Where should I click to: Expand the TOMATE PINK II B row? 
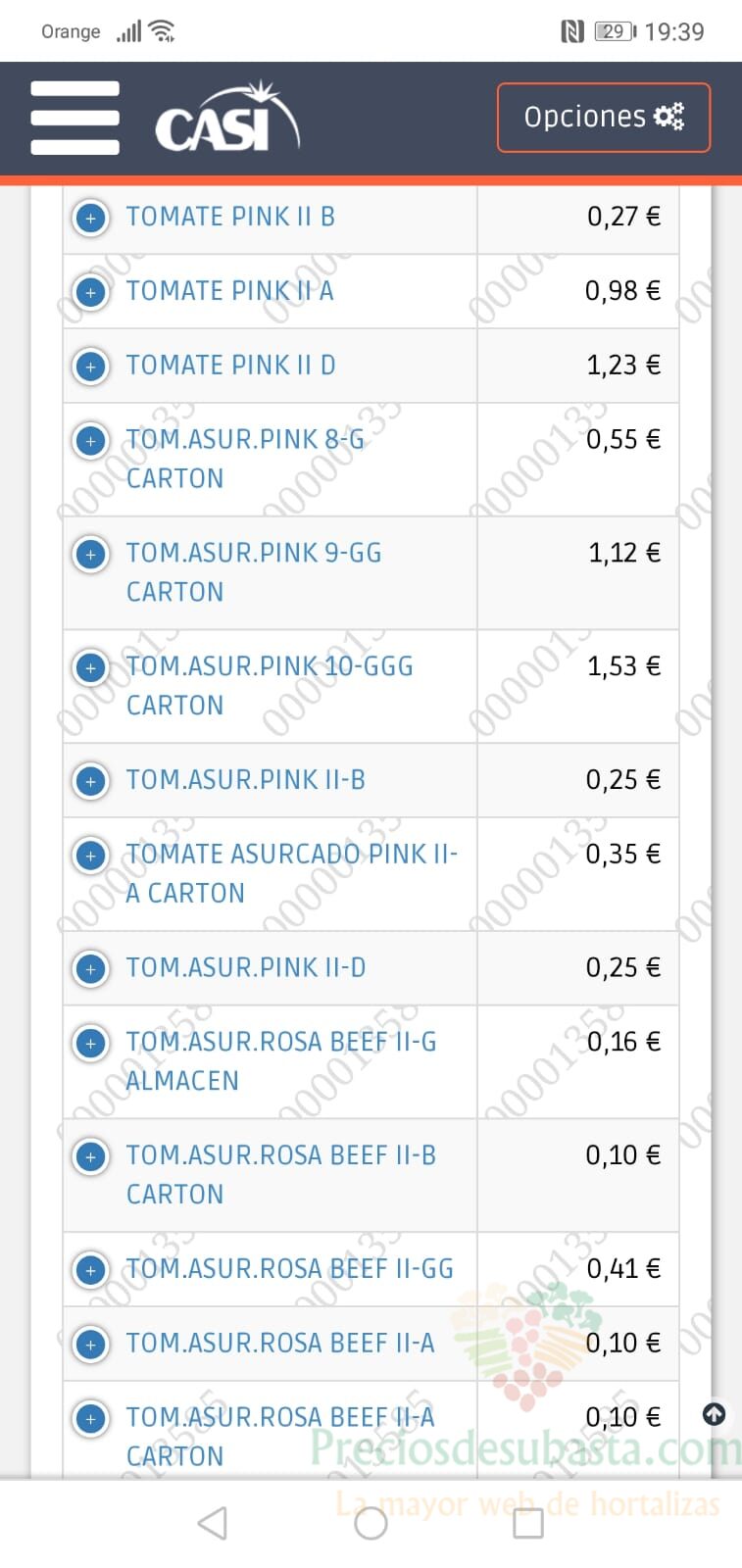(91, 218)
